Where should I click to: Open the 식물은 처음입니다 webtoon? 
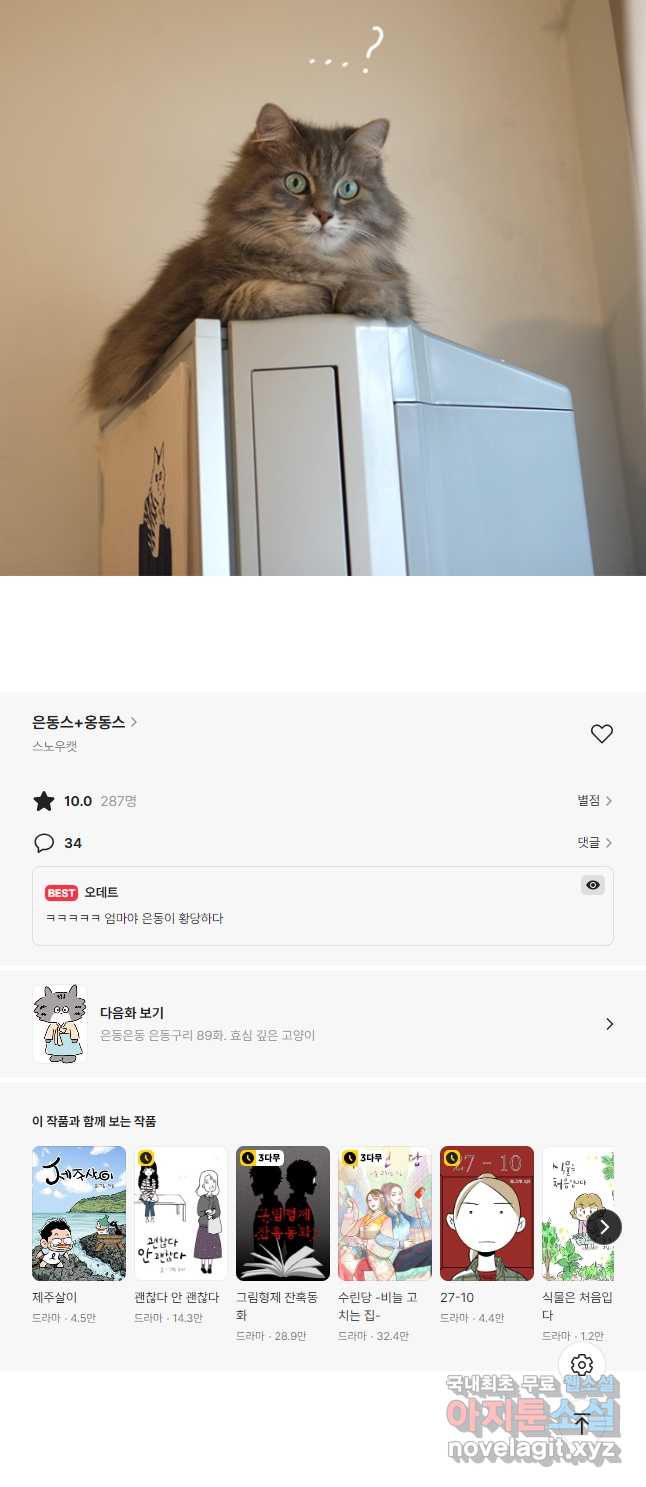[x=572, y=1213]
